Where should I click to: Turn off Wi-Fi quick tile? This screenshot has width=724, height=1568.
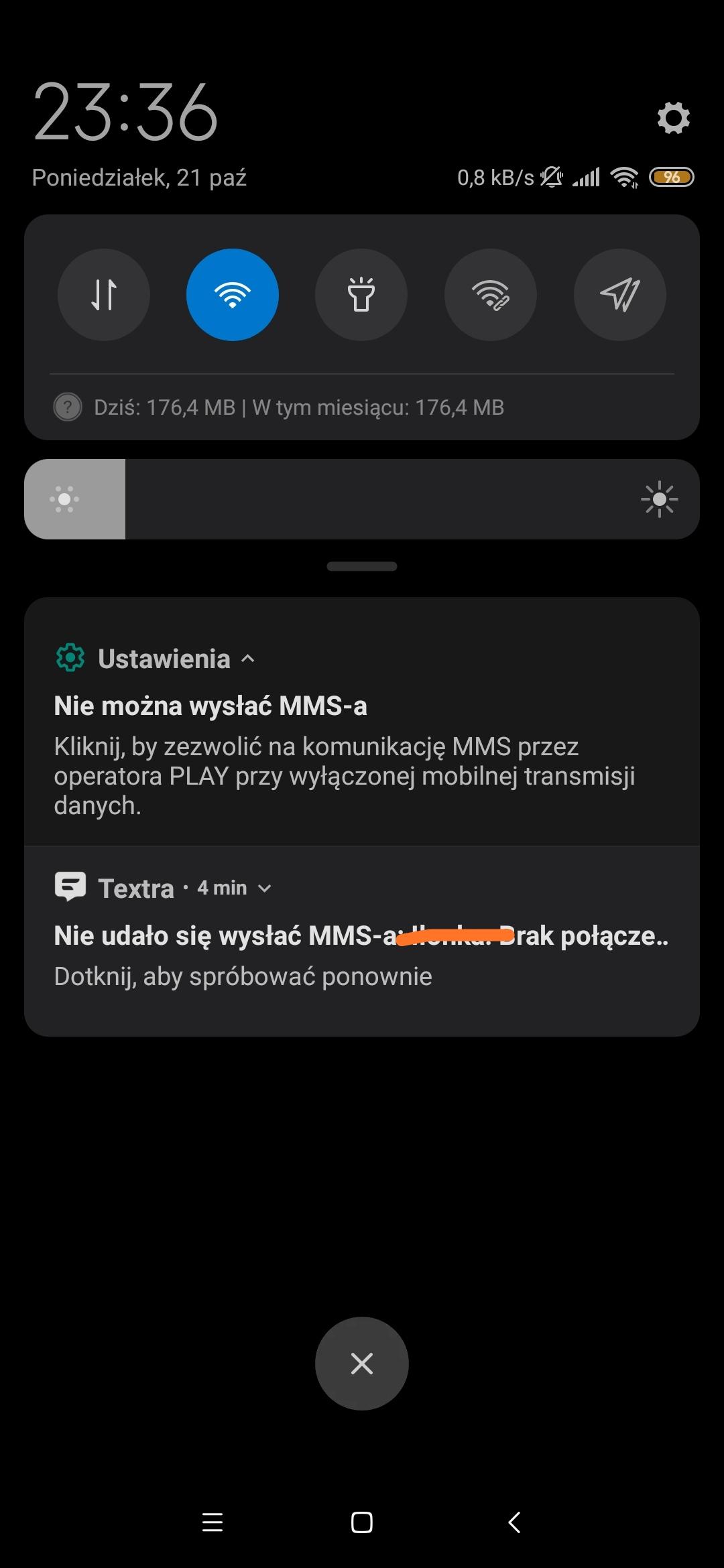click(233, 295)
